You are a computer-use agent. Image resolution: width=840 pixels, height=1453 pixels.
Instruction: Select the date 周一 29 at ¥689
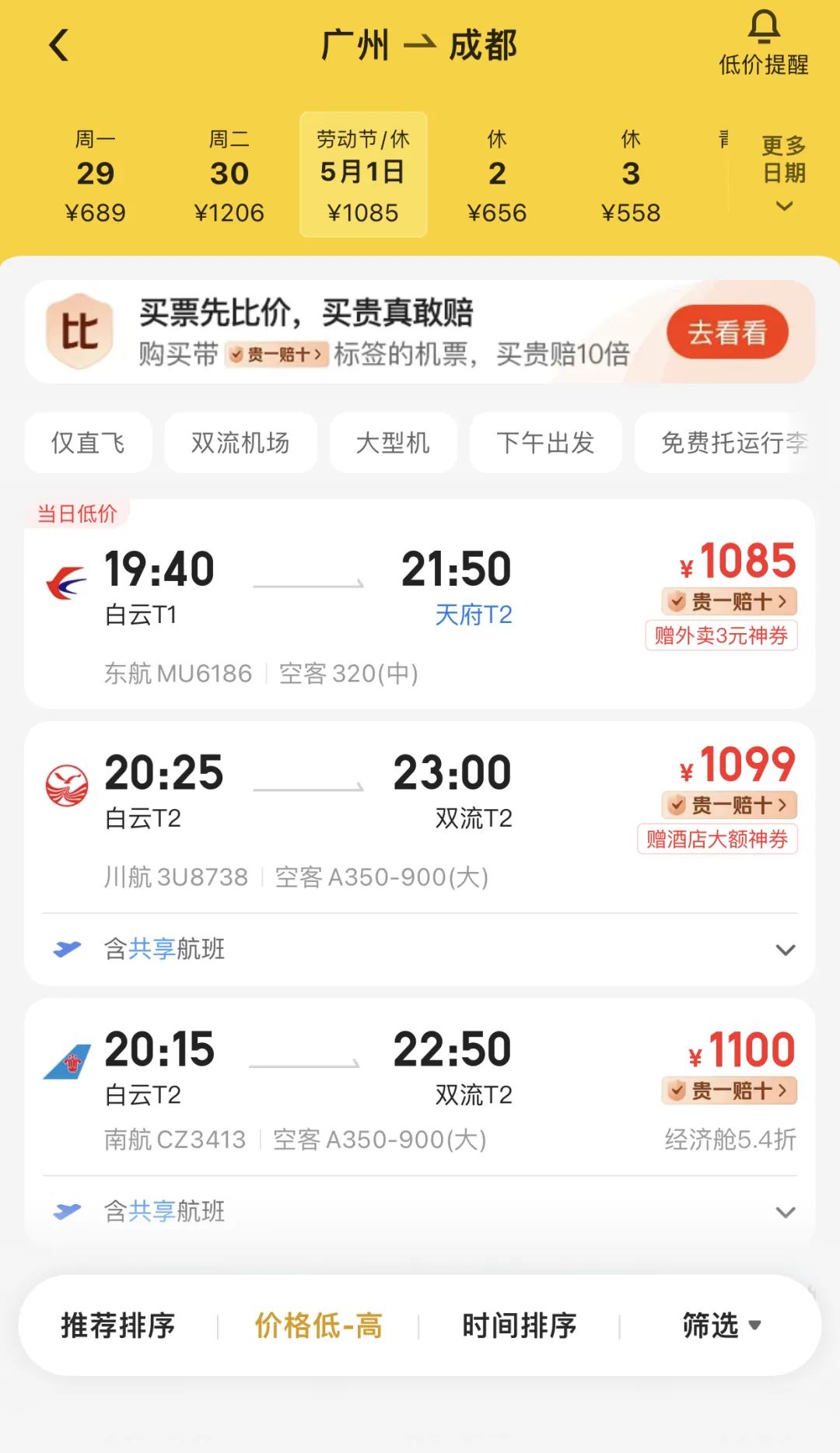[95, 175]
